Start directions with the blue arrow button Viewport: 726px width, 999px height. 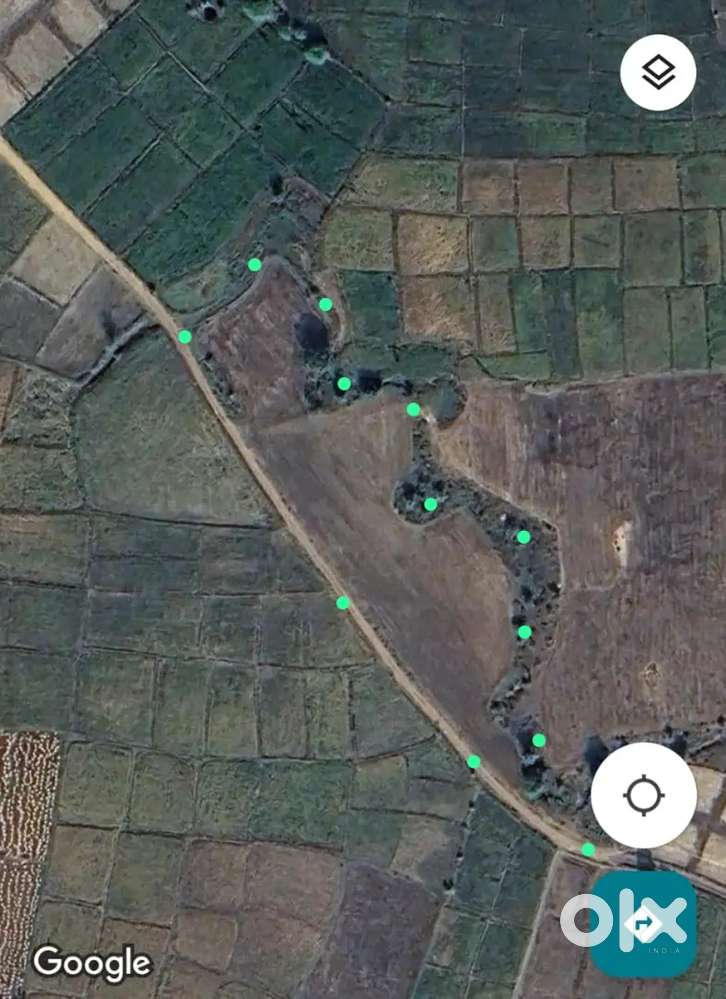[642, 923]
